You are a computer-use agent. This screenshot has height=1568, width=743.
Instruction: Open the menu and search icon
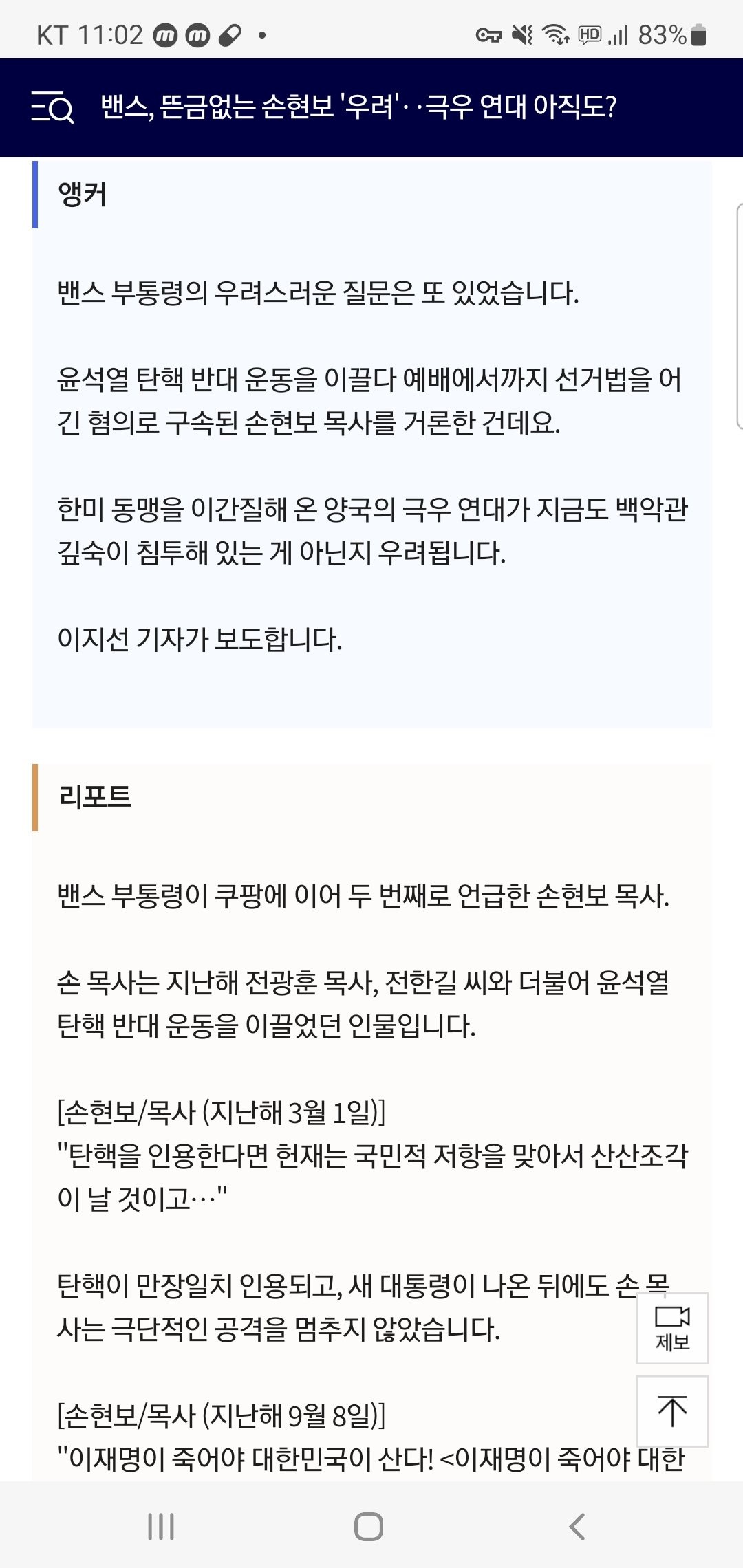click(x=52, y=107)
